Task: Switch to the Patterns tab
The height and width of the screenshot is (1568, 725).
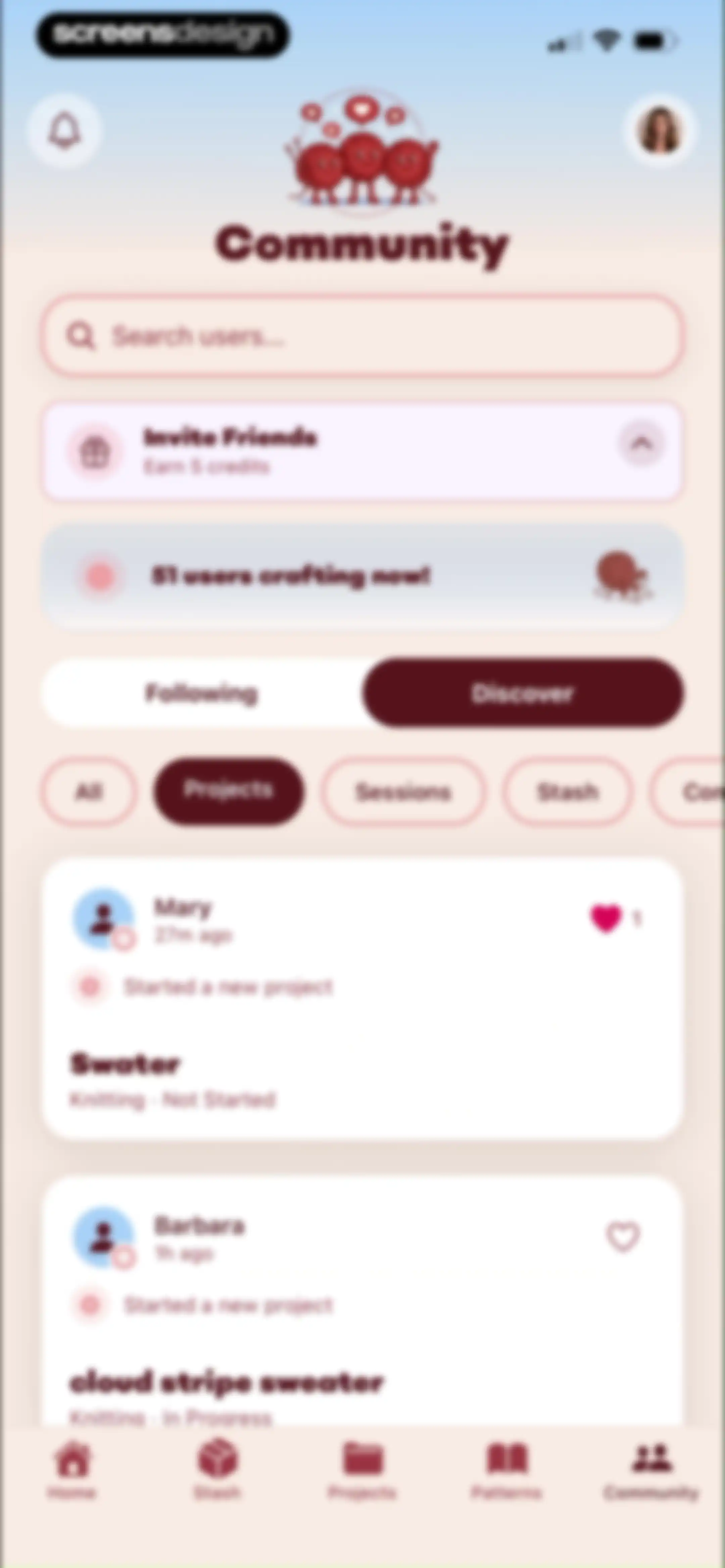Action: [506, 1470]
